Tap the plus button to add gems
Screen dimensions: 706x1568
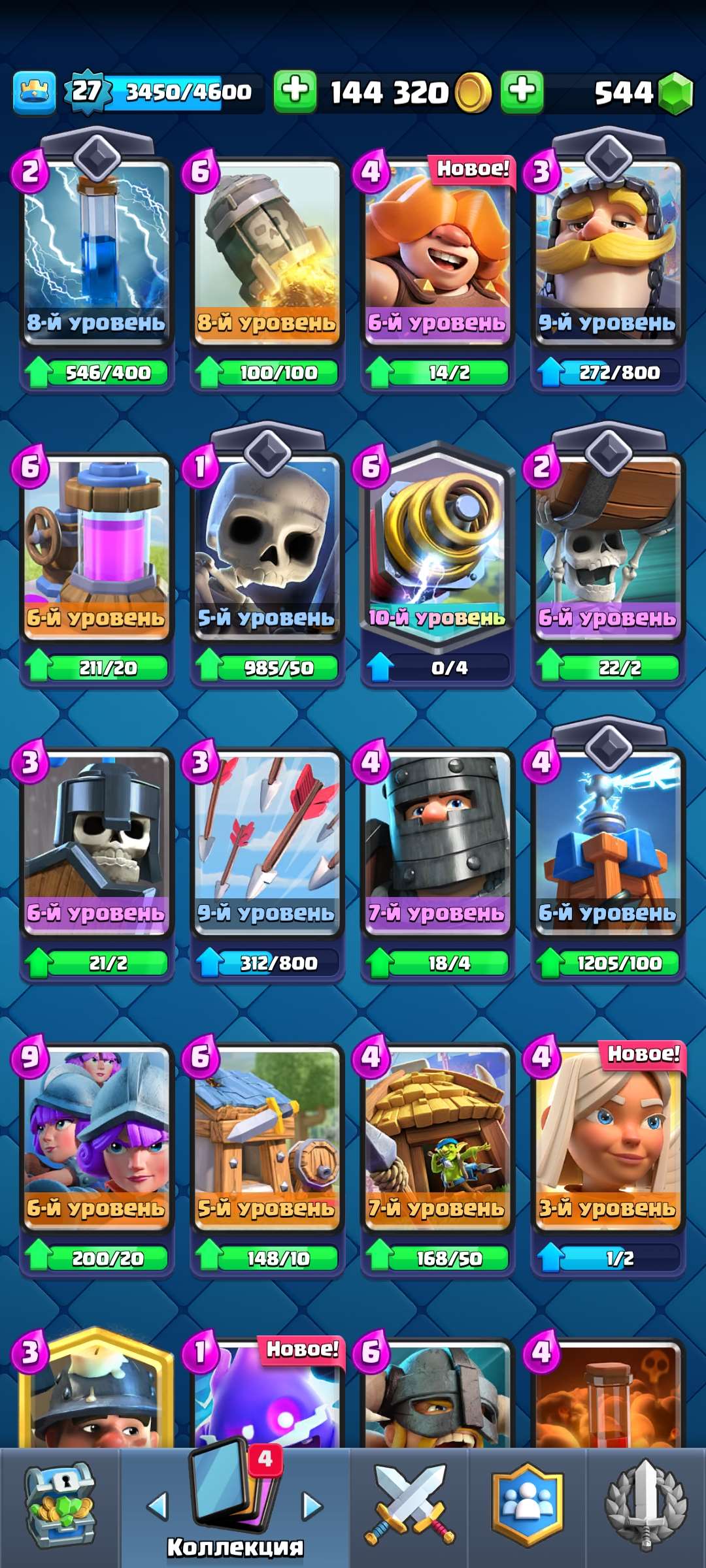[522, 91]
